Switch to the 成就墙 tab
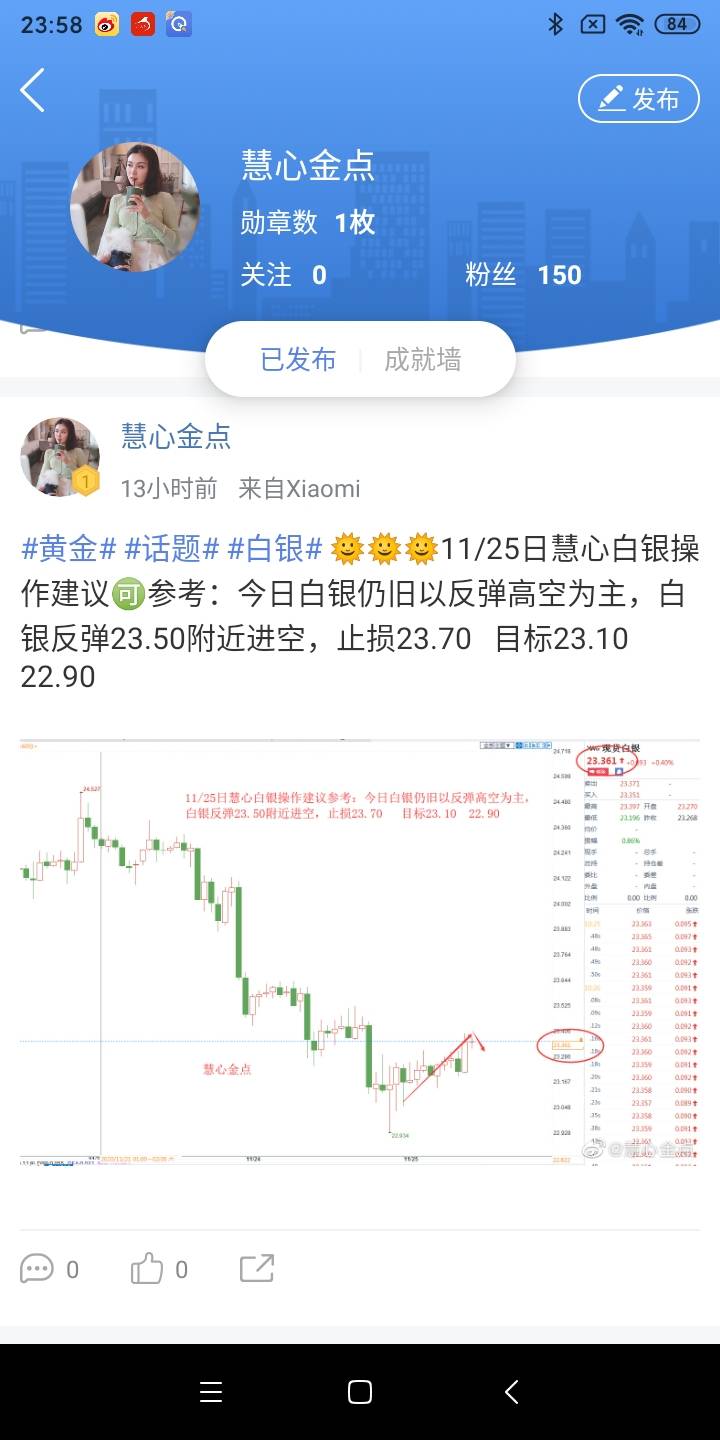Screen dimensions: 720x1440 [422, 360]
